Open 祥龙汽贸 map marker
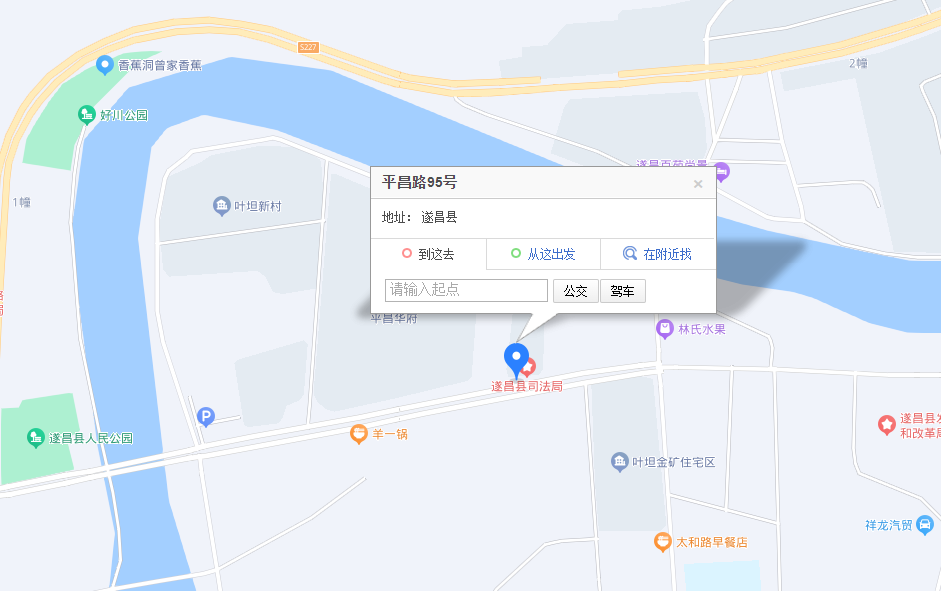 tap(925, 524)
